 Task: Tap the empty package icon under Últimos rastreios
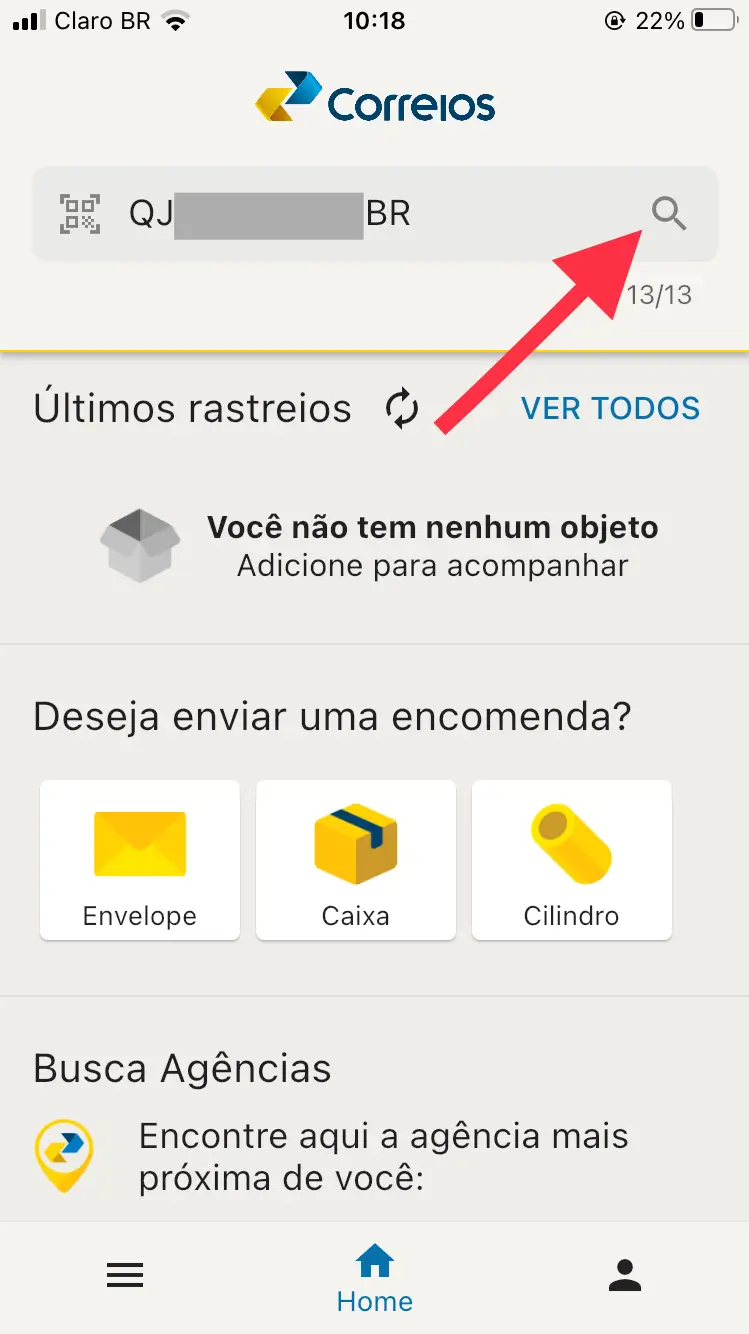point(140,545)
